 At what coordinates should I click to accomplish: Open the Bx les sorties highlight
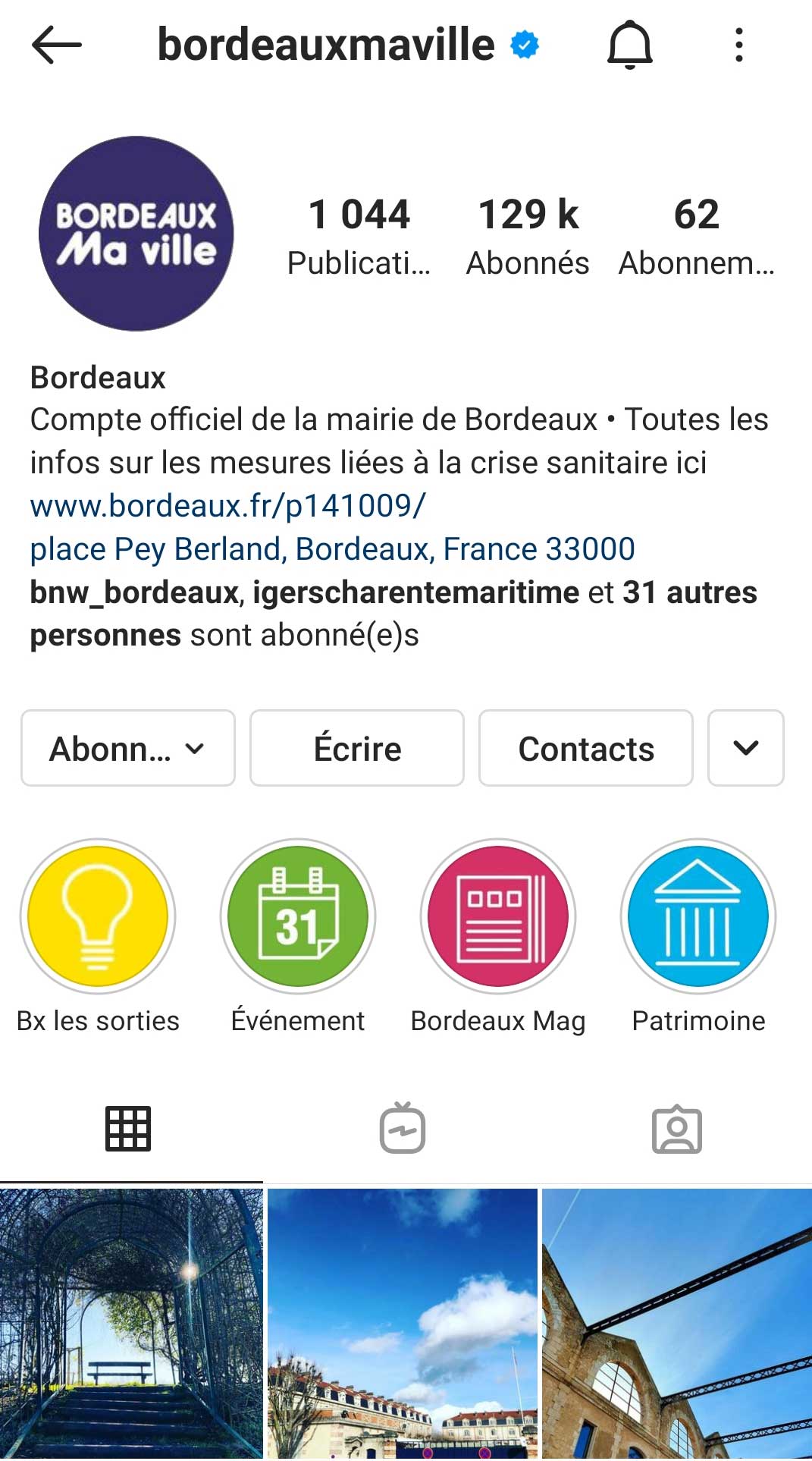[x=98, y=916]
